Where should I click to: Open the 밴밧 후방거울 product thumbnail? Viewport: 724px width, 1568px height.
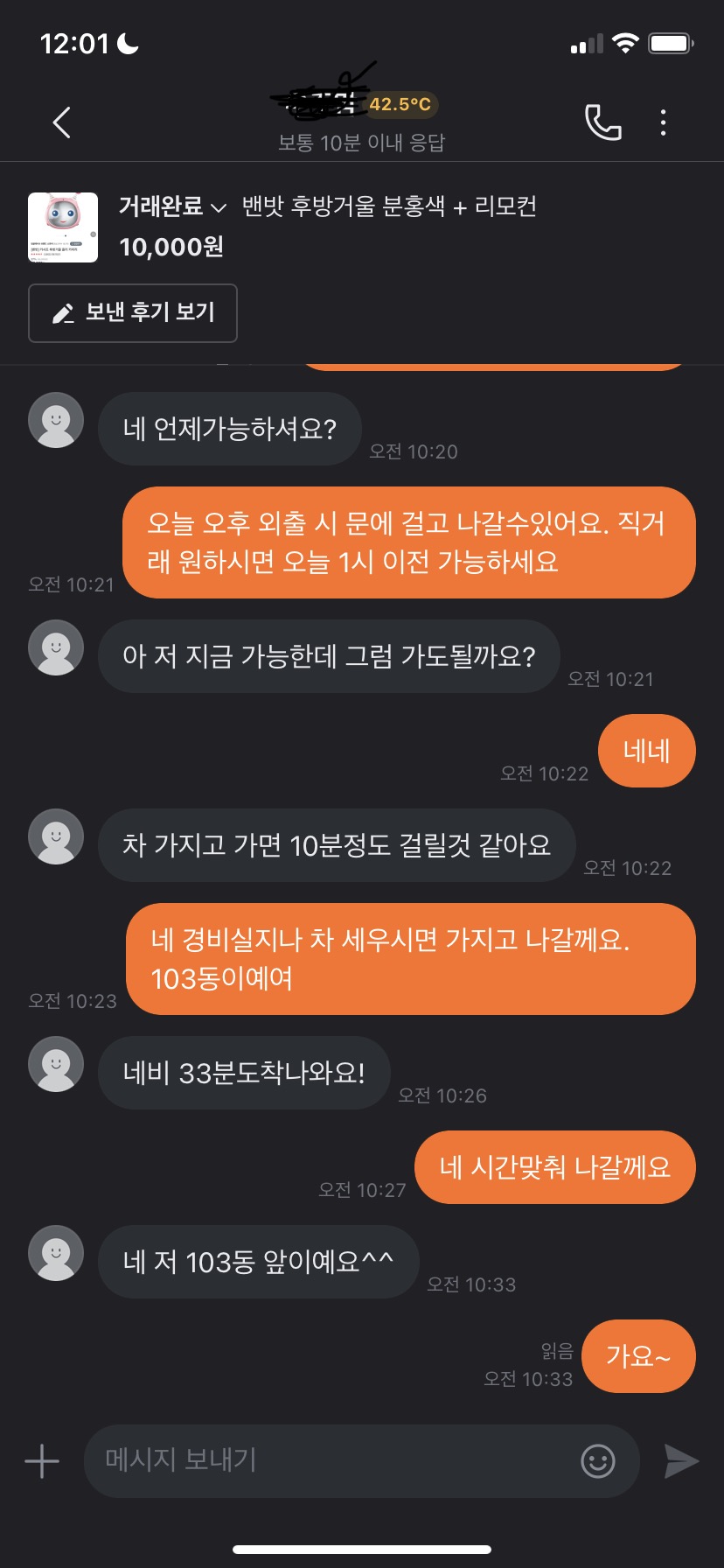coord(63,227)
